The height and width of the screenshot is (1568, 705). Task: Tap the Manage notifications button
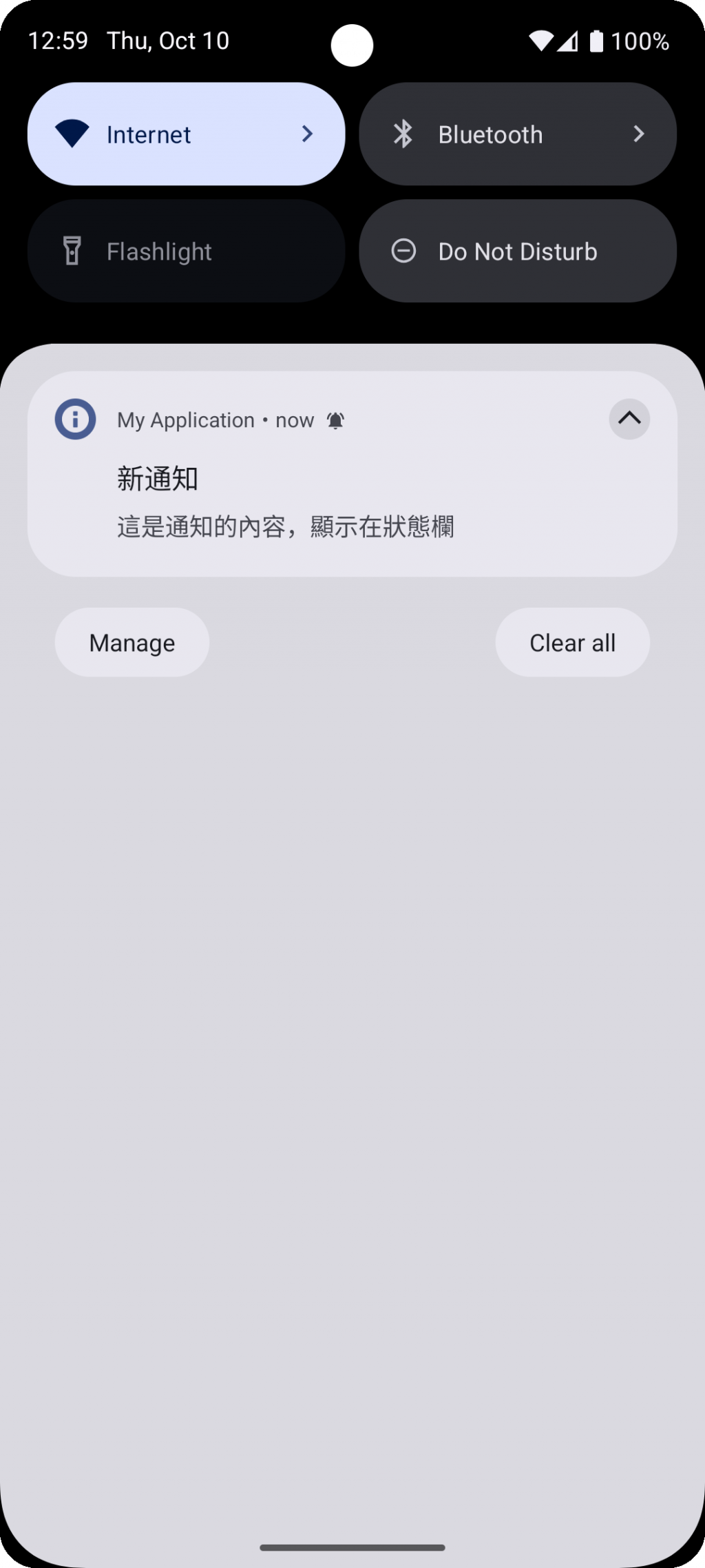132,643
